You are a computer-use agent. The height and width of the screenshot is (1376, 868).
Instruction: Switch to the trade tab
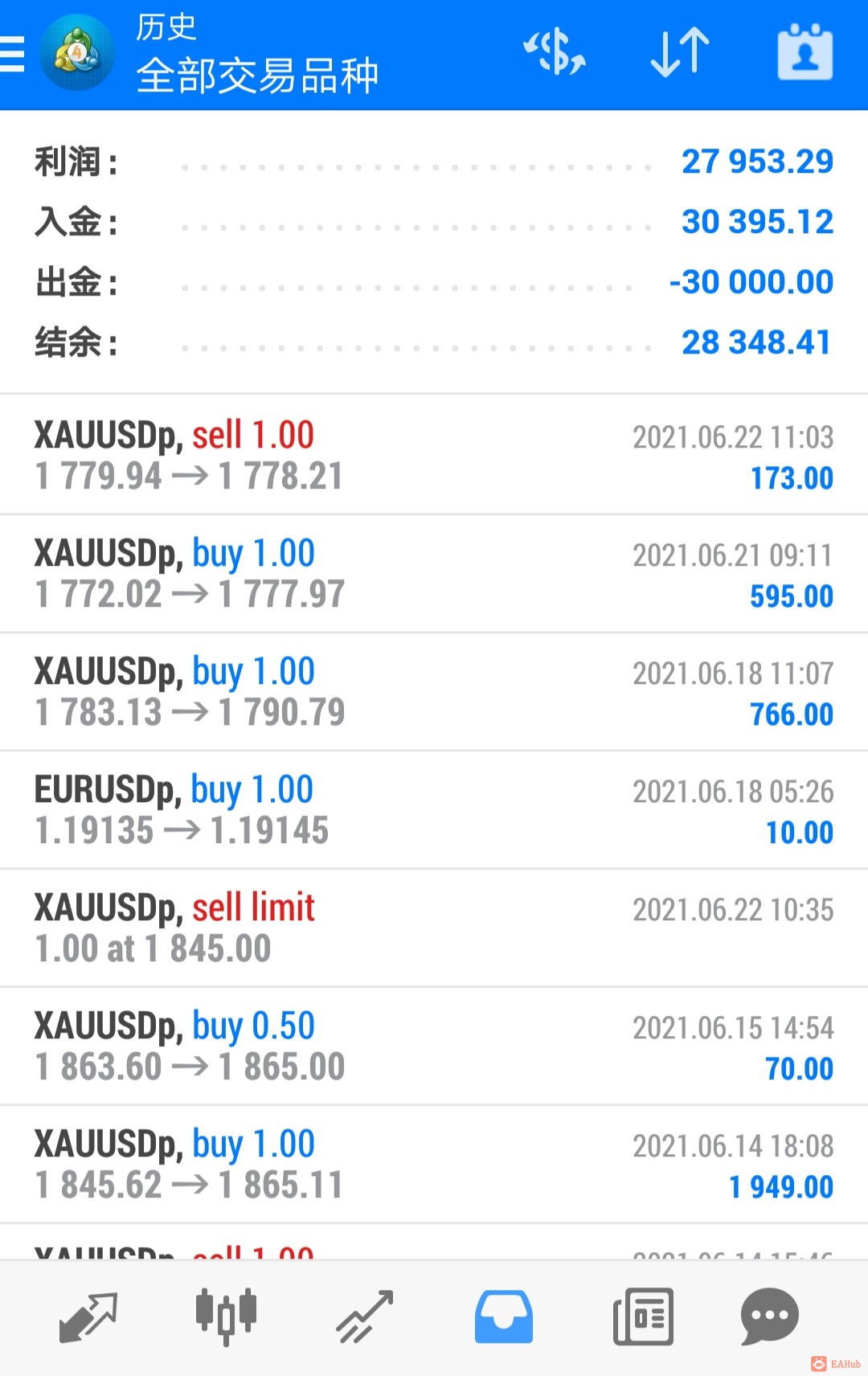click(x=365, y=1317)
